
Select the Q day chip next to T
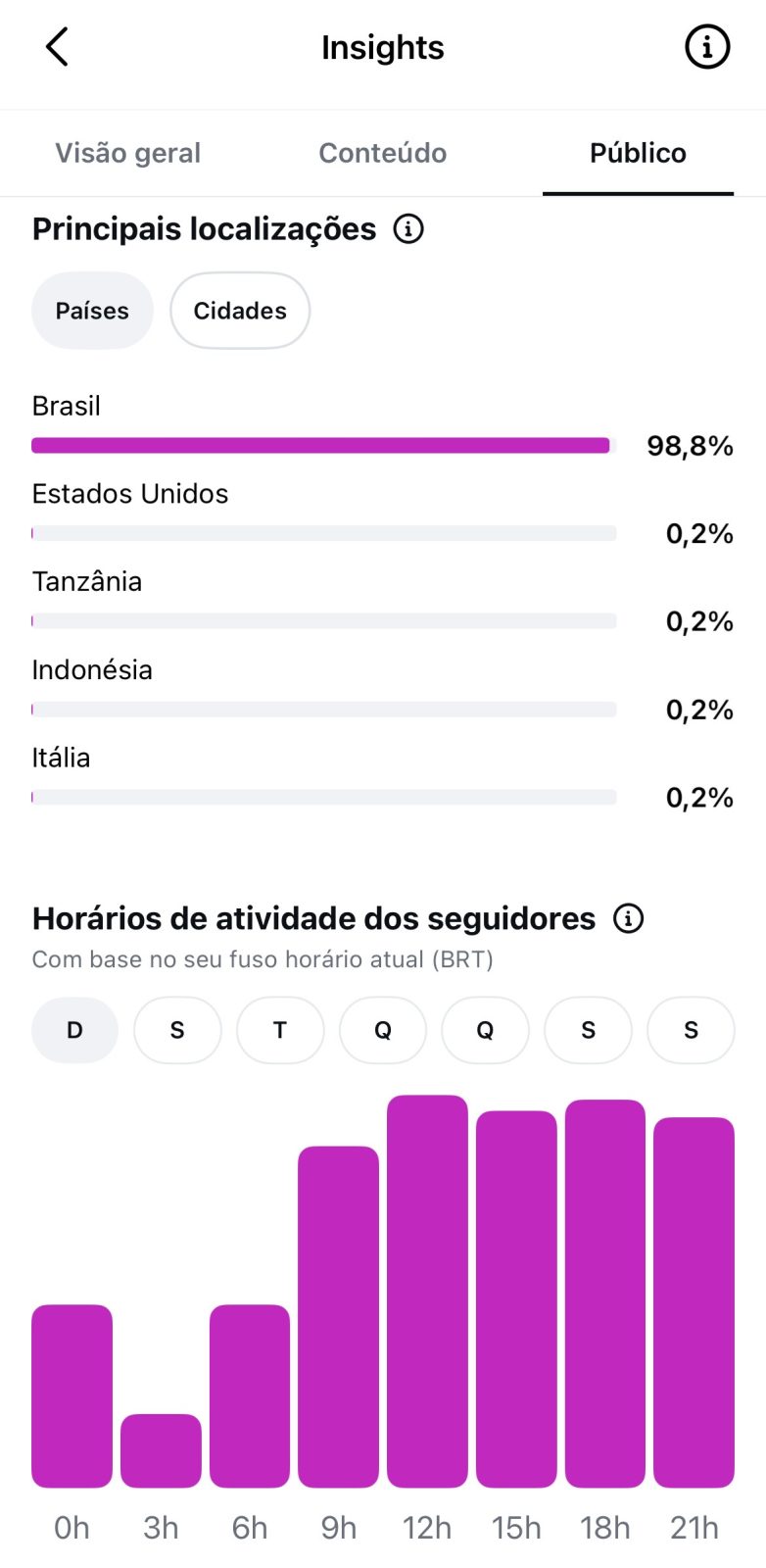(383, 1030)
